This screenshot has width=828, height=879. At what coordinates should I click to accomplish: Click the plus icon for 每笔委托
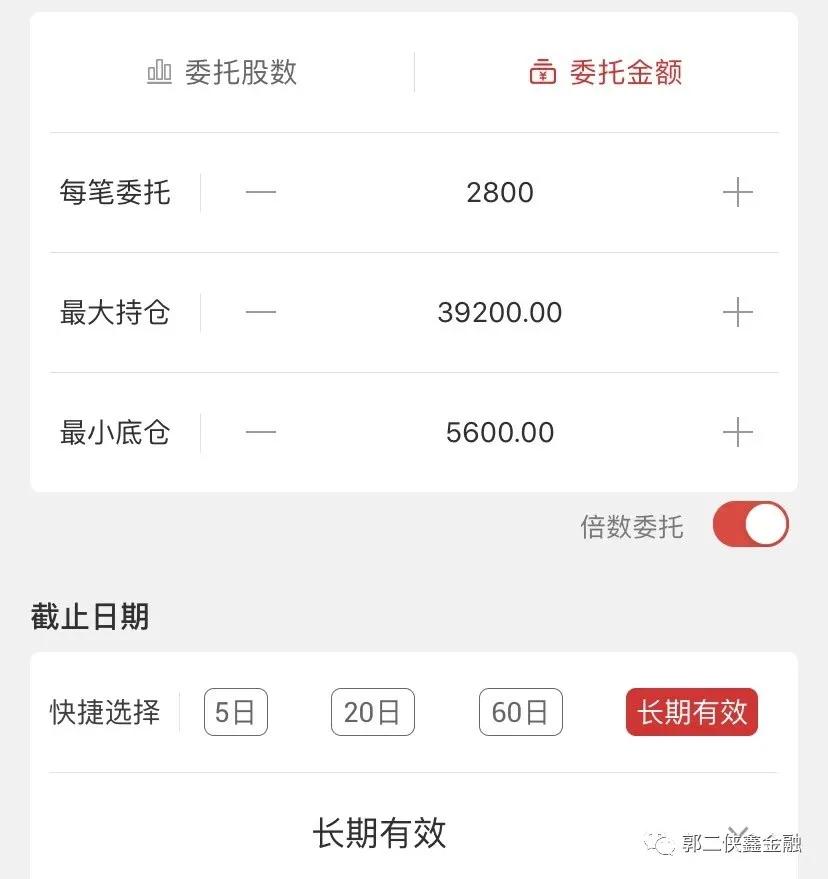(x=738, y=192)
